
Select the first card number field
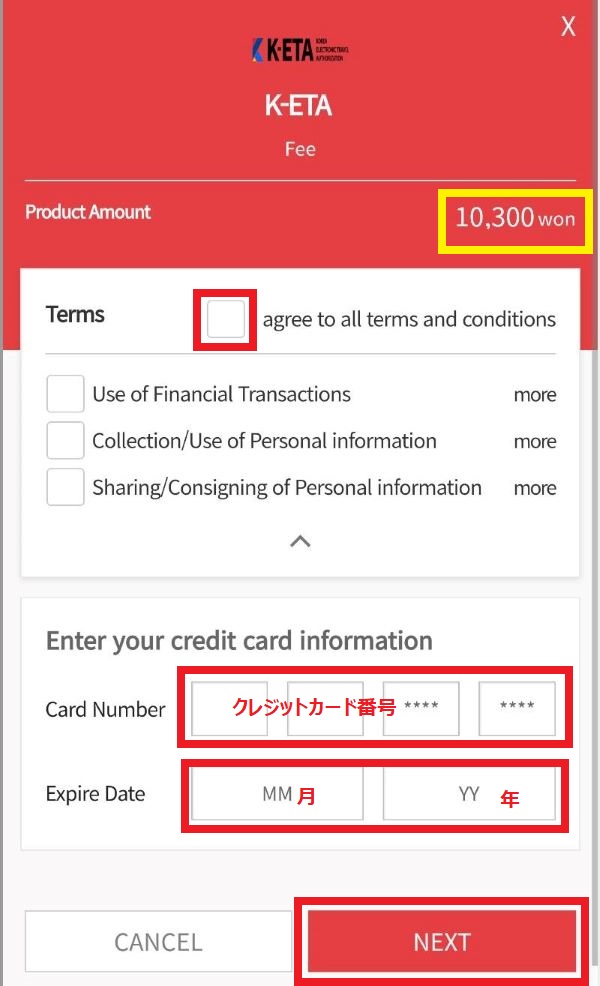230,708
